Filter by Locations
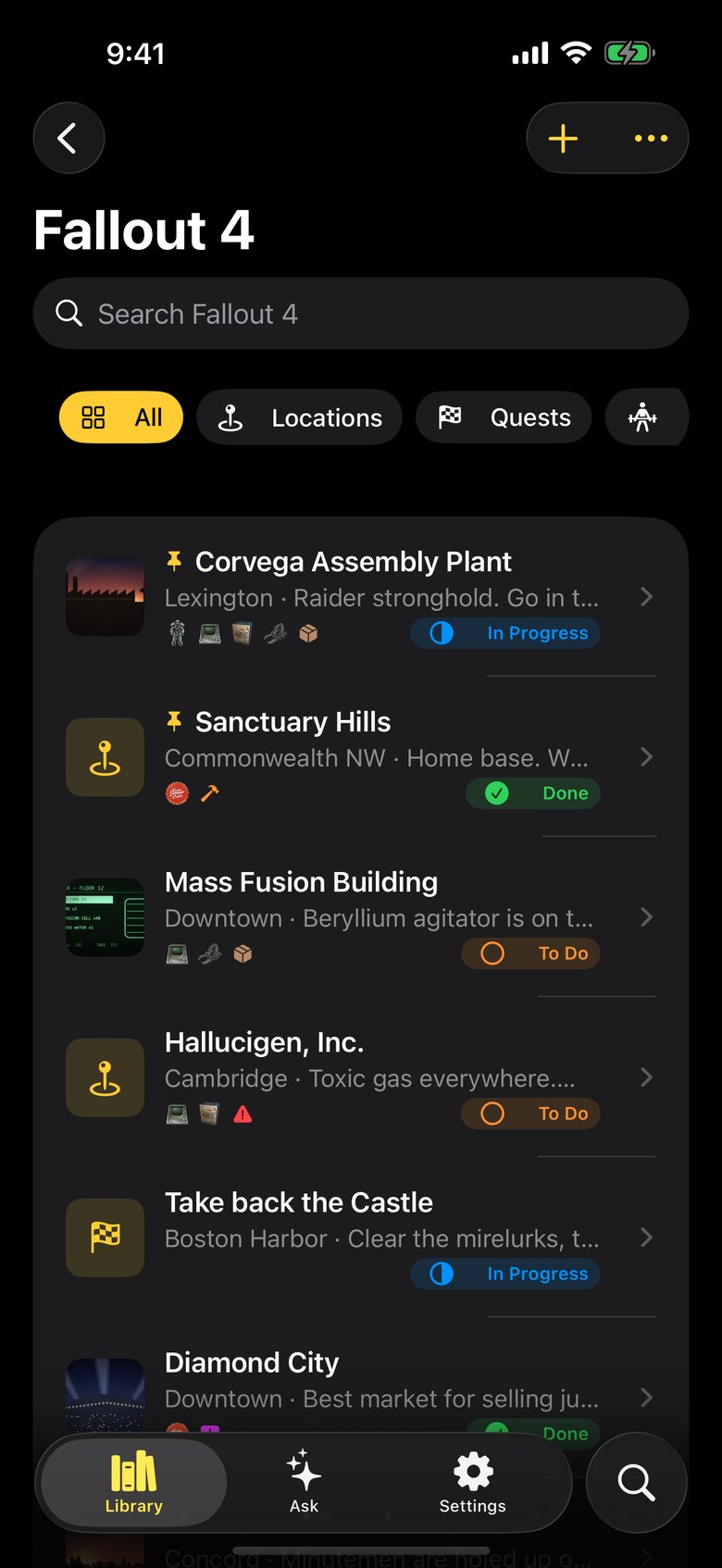722x1568 pixels. 299,417
